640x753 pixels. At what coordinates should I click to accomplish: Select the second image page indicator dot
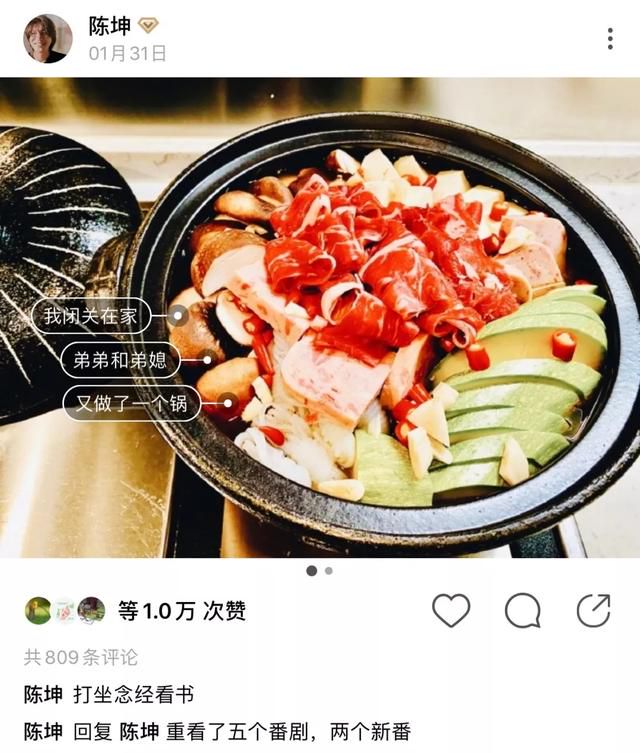pyautogui.click(x=329, y=571)
